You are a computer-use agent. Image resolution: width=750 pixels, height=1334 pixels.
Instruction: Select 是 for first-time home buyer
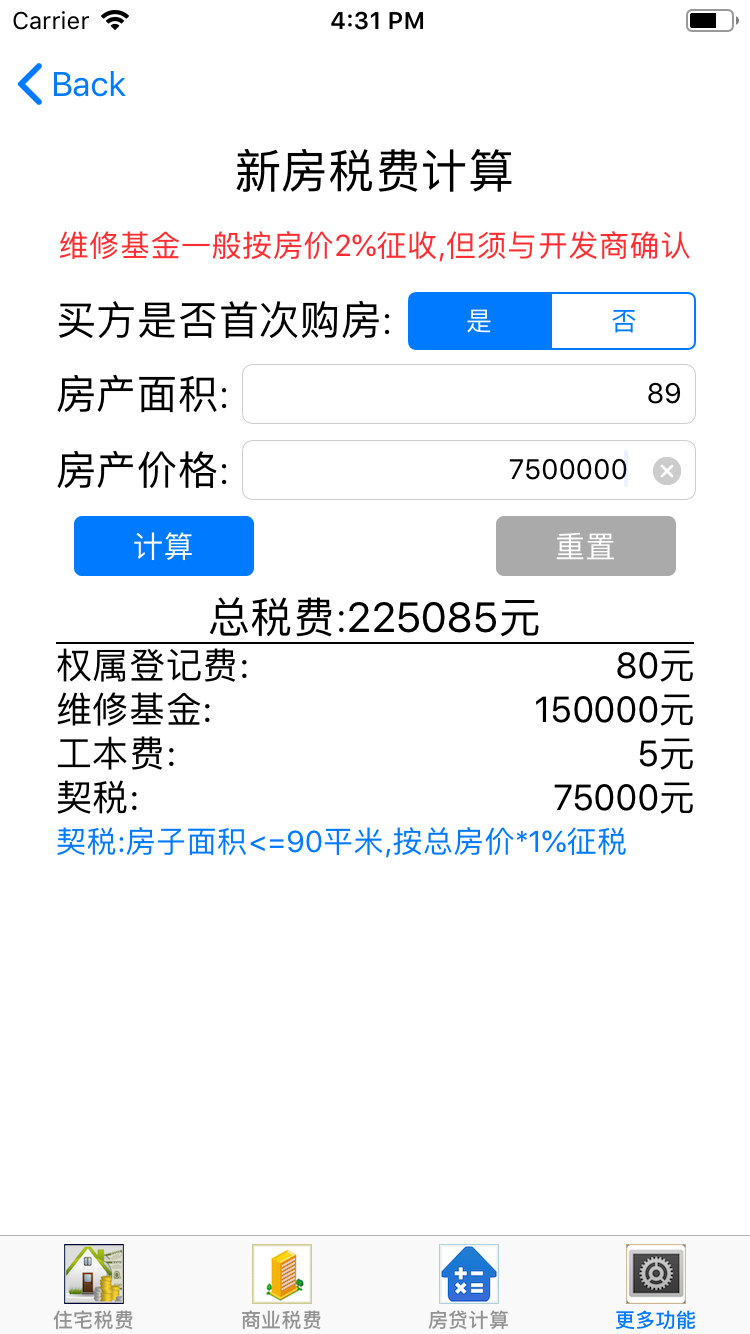coord(480,321)
